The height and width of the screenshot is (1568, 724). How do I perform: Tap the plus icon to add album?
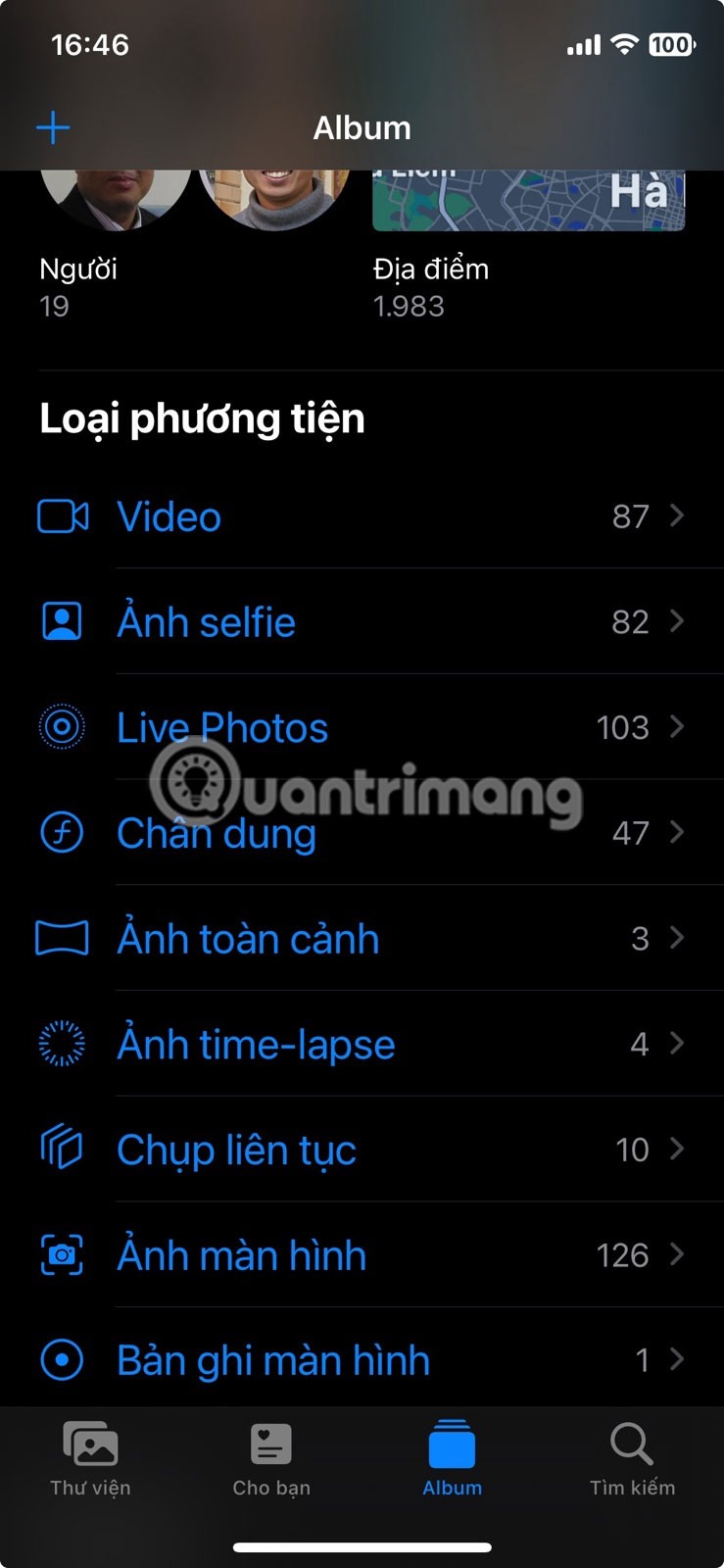pyautogui.click(x=53, y=128)
